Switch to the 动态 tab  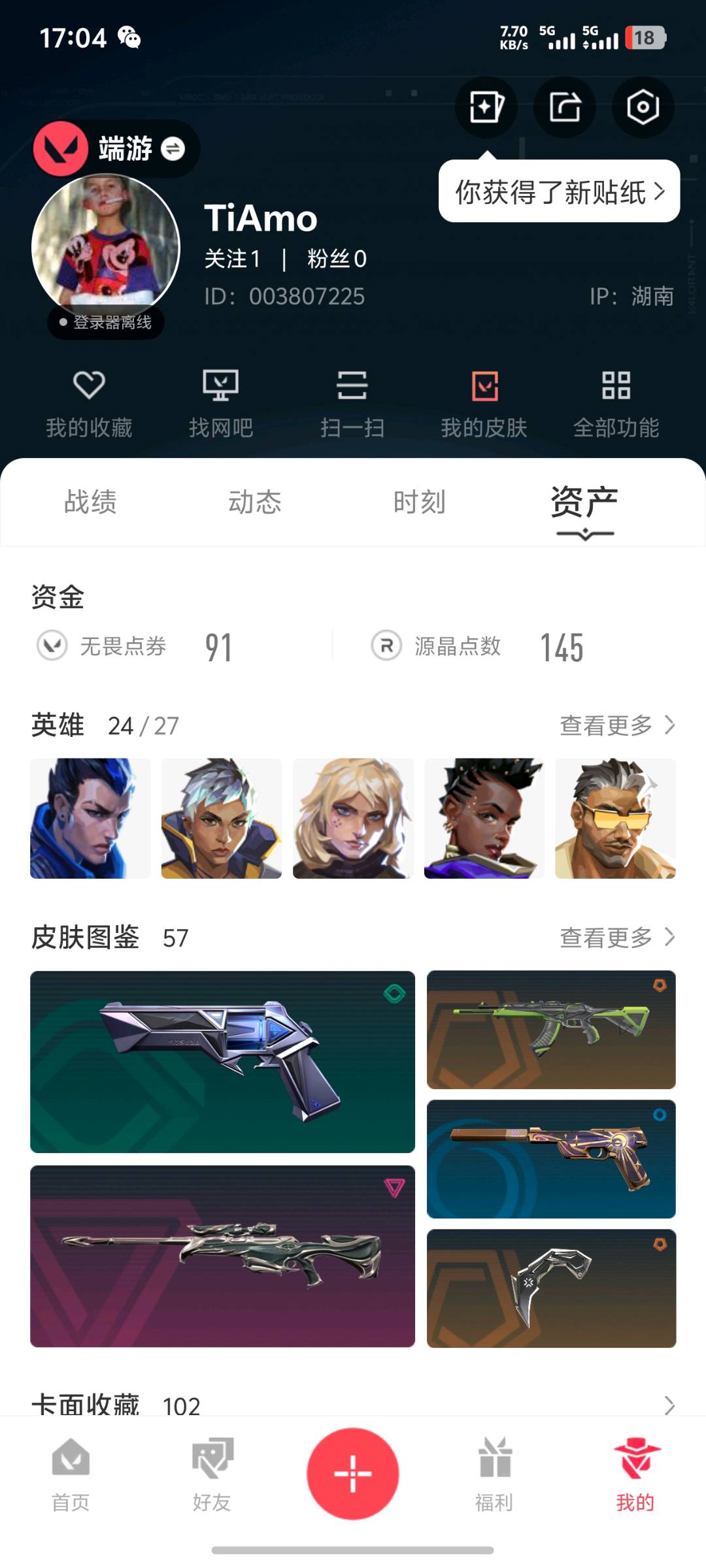tap(254, 502)
